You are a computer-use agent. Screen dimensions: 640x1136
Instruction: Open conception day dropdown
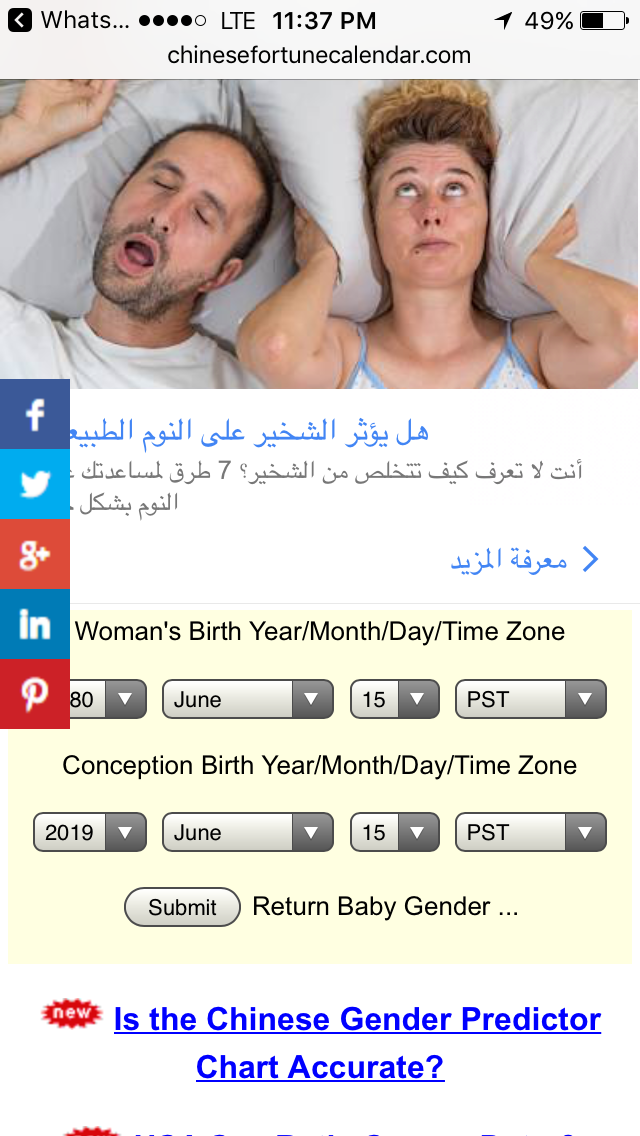point(394,832)
